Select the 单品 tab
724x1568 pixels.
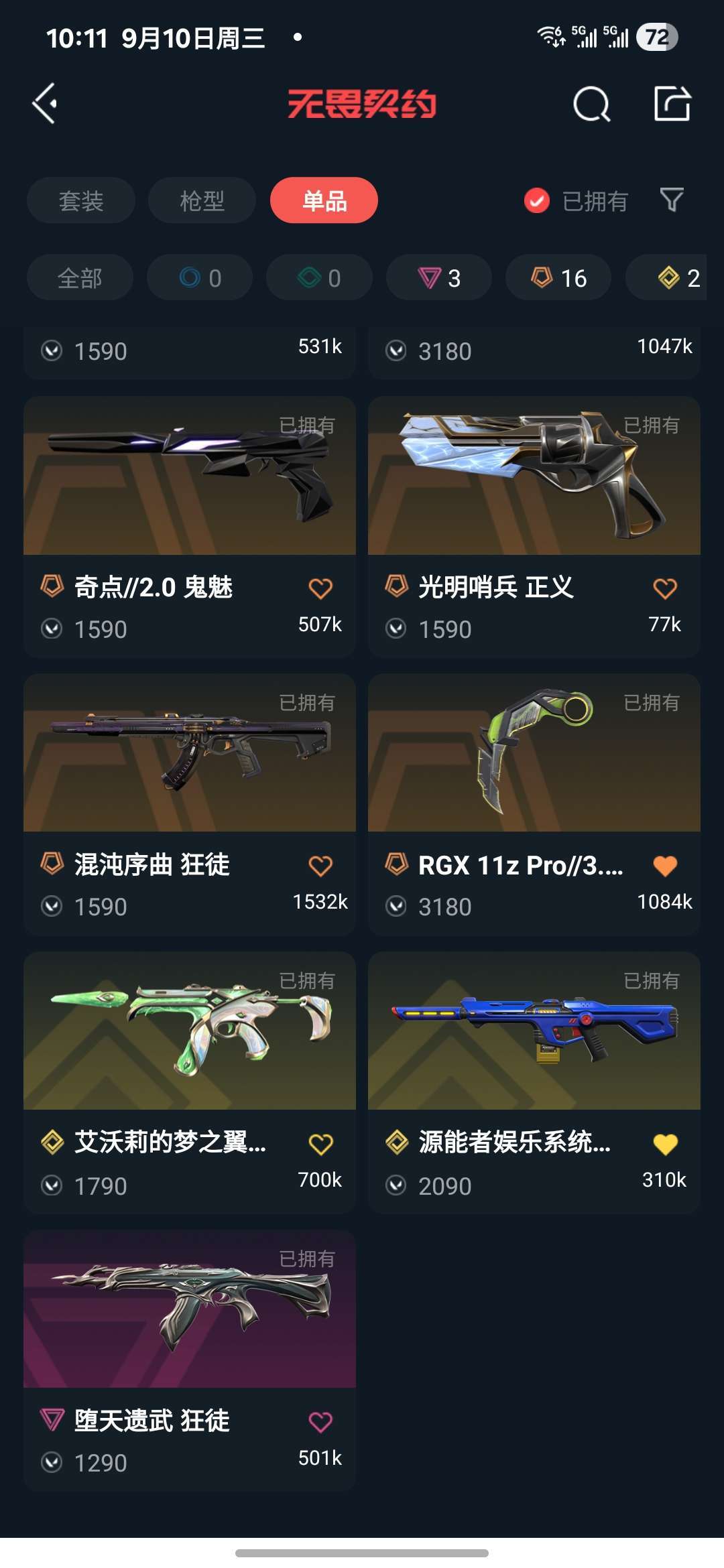(x=324, y=200)
